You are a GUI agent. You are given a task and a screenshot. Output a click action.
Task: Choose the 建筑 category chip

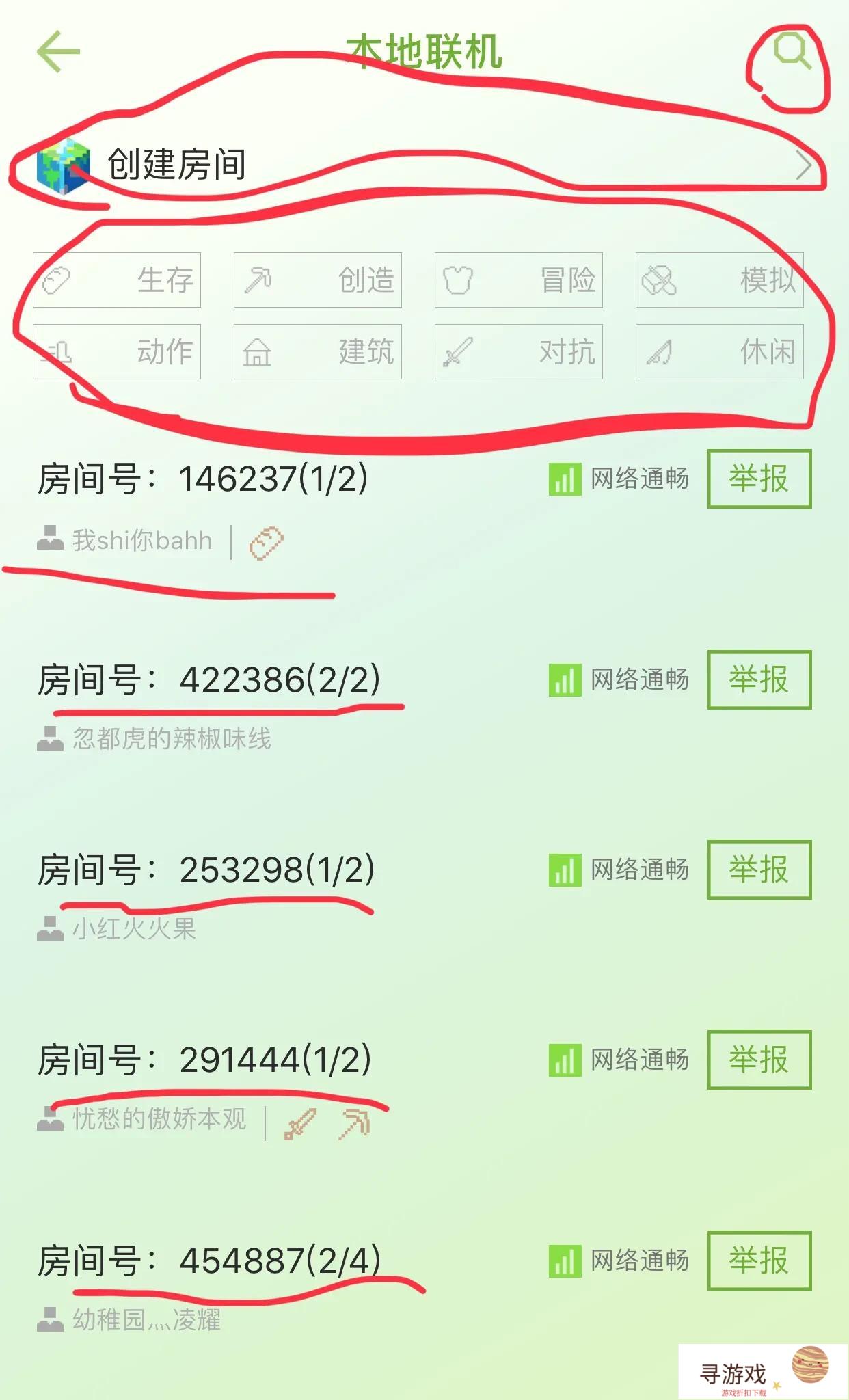click(x=318, y=352)
